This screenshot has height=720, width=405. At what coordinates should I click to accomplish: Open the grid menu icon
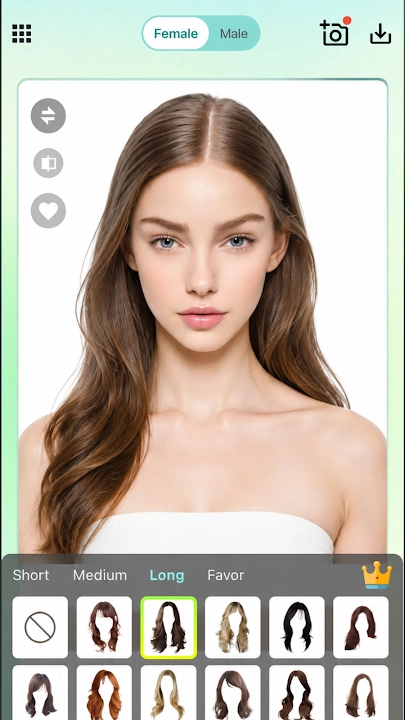(22, 34)
